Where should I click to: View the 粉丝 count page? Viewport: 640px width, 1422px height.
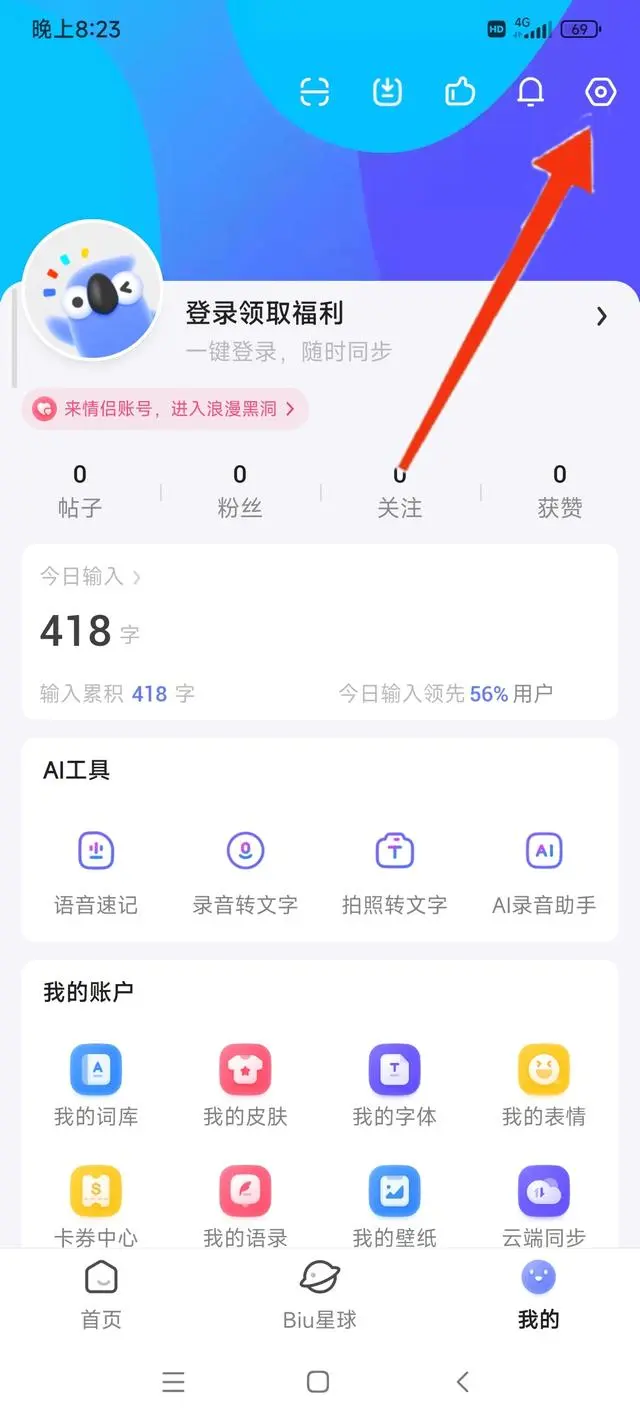click(240, 491)
